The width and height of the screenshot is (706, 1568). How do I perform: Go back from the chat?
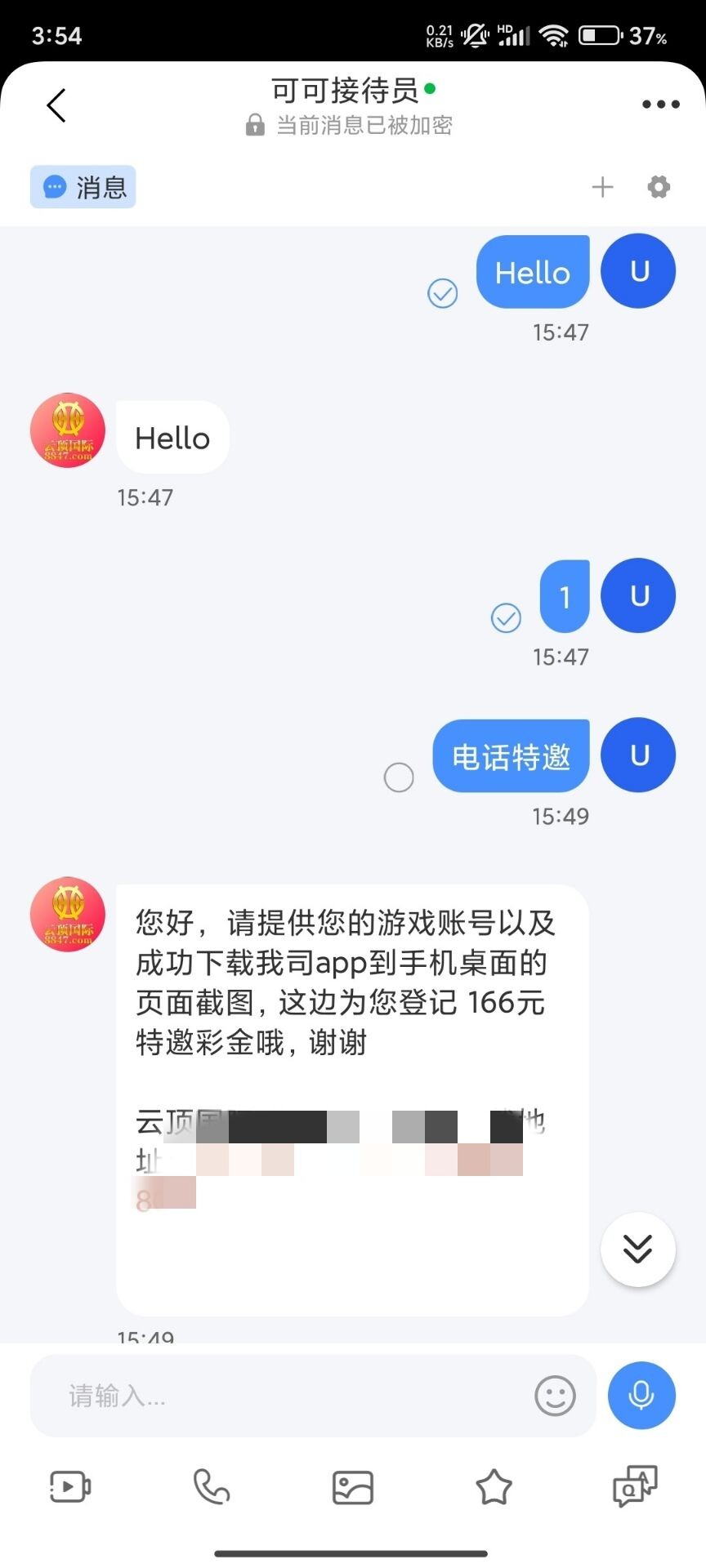[x=56, y=105]
